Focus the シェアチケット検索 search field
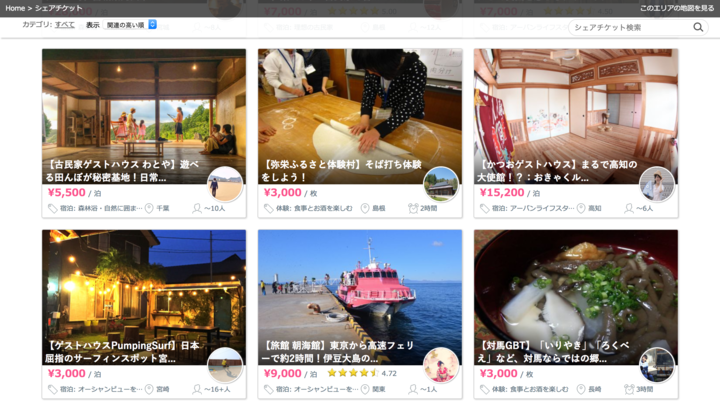720x408 pixels. pyautogui.click(x=628, y=27)
